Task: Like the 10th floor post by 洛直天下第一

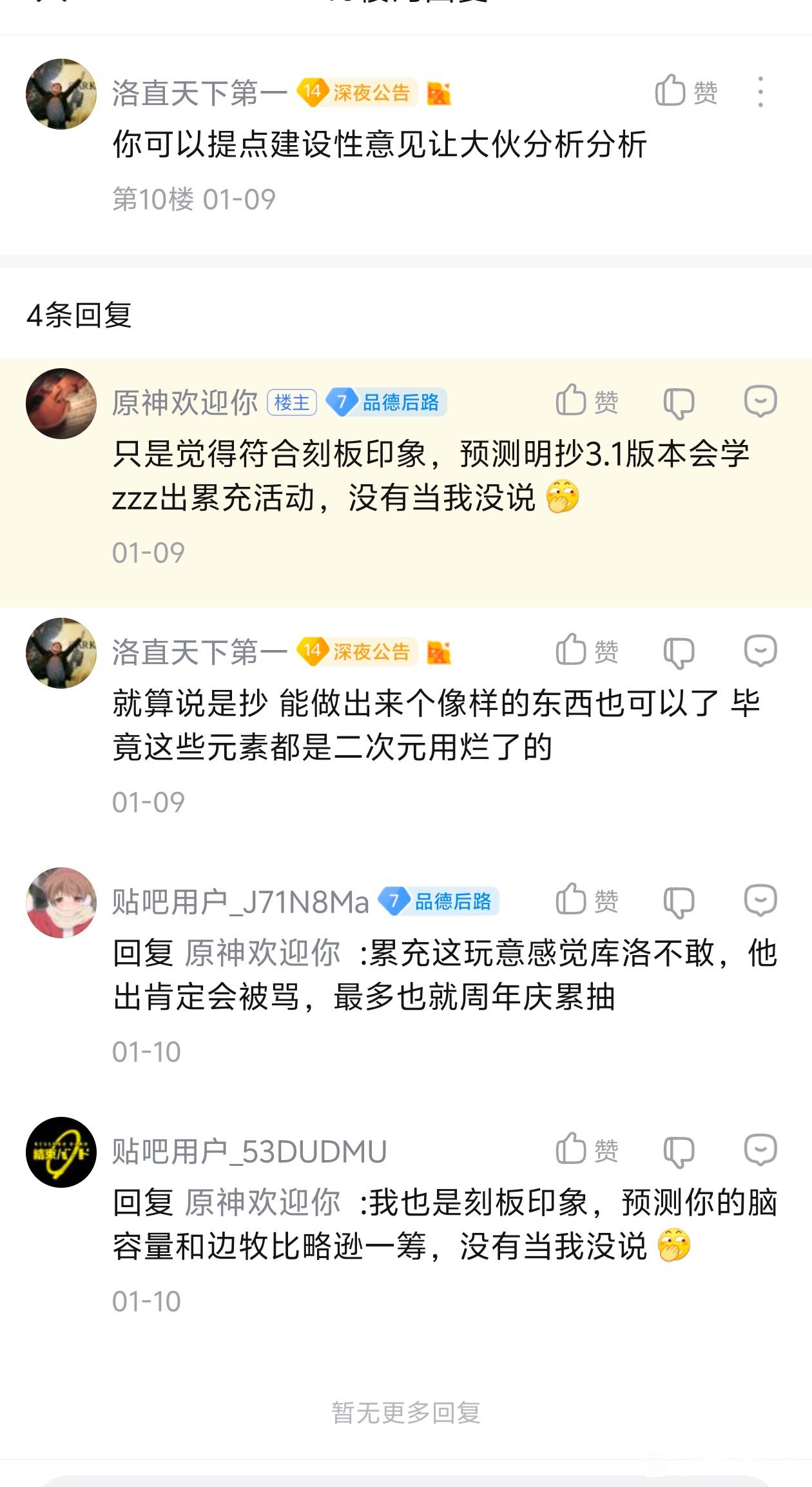Action: point(686,92)
